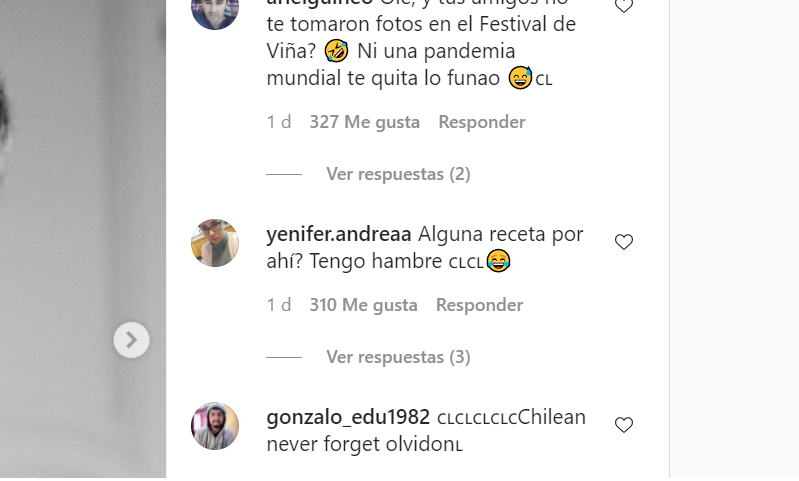The image size is (799, 481).
Task: Open yenifer.andreaa's profile via username
Action: [339, 235]
